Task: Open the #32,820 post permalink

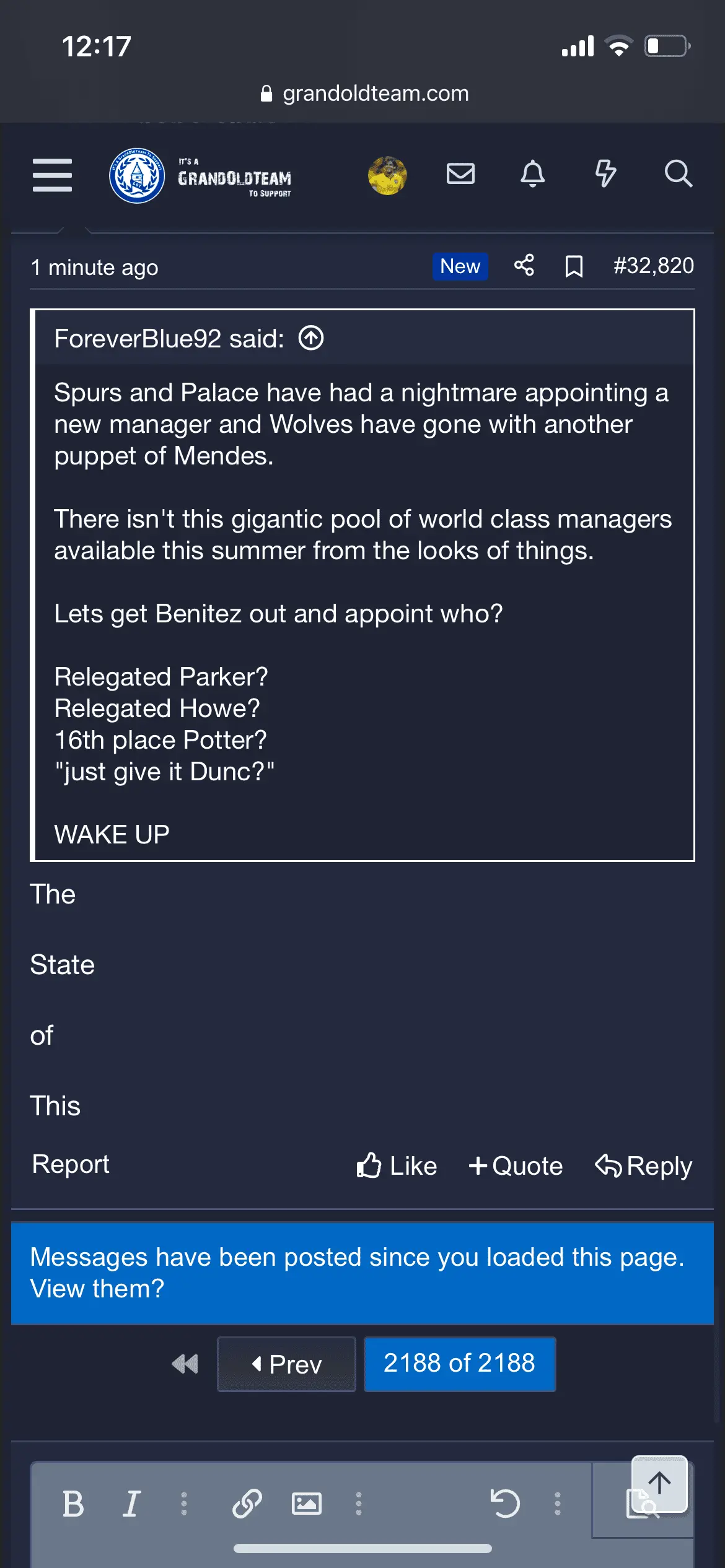Action: 653,266
